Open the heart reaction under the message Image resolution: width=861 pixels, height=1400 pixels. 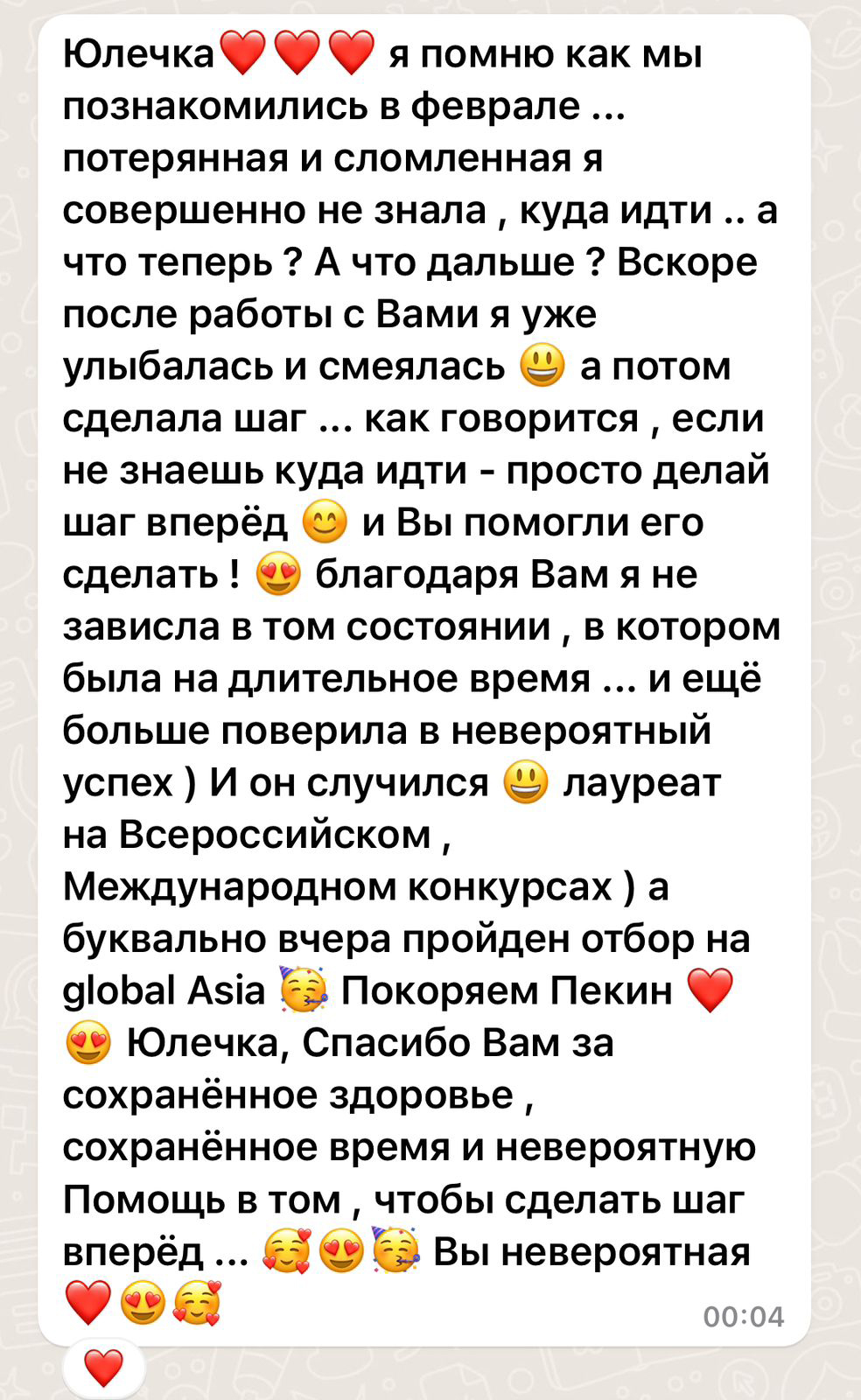103,1368
